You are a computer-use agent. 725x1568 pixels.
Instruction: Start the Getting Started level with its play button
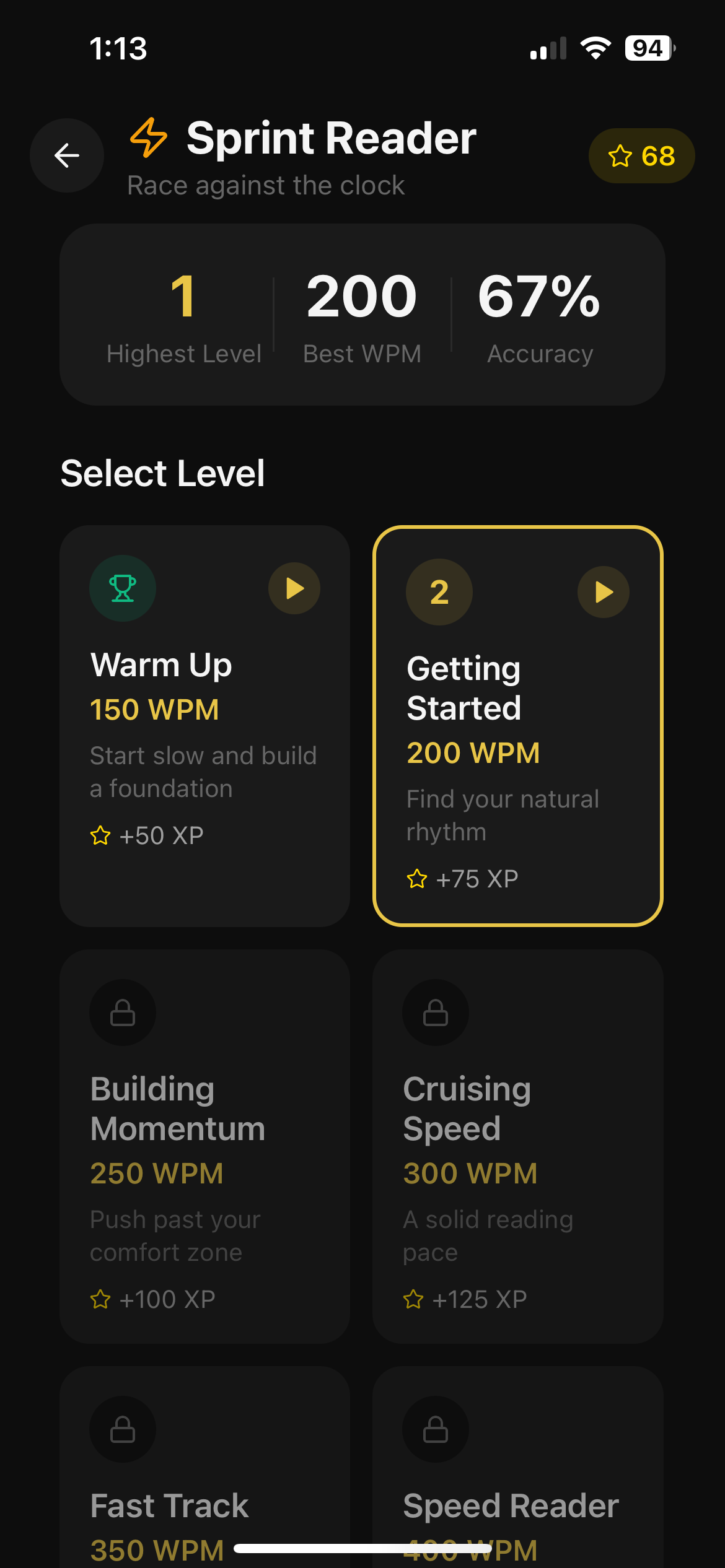tap(603, 591)
